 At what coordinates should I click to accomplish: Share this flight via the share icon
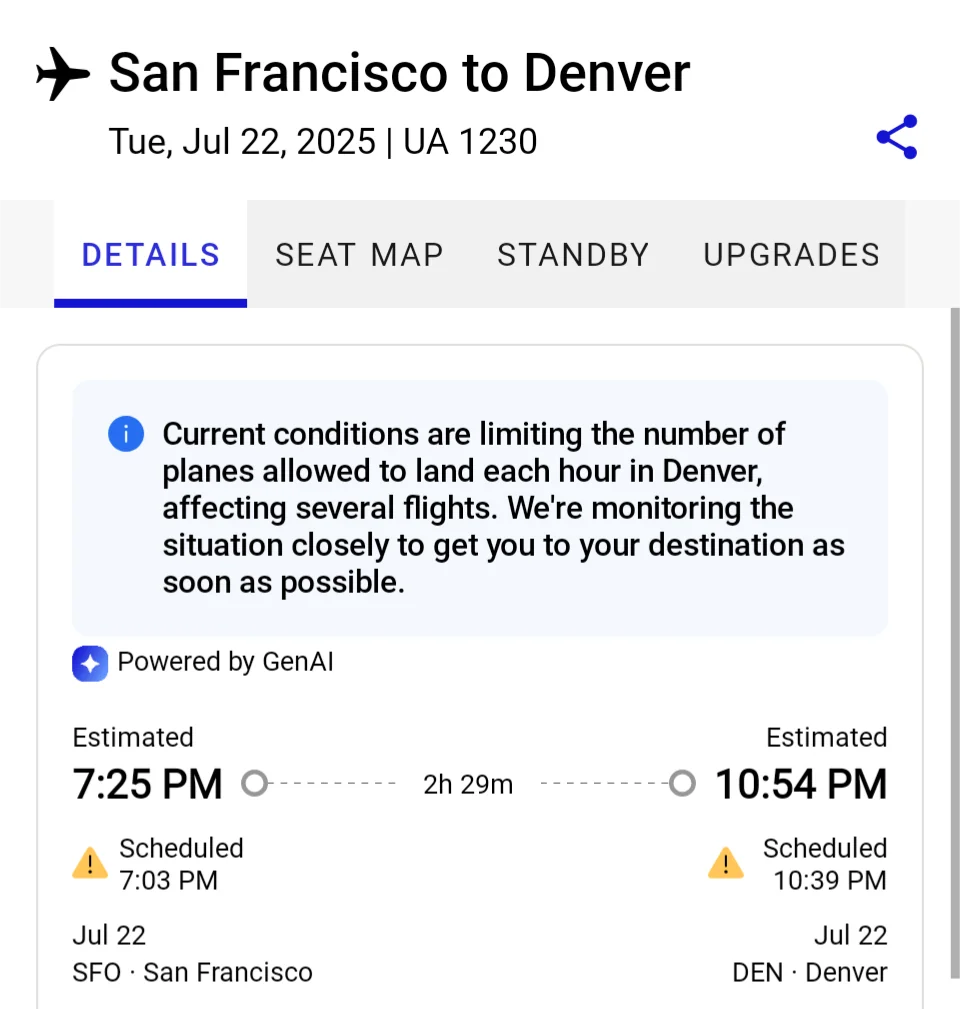click(x=896, y=138)
